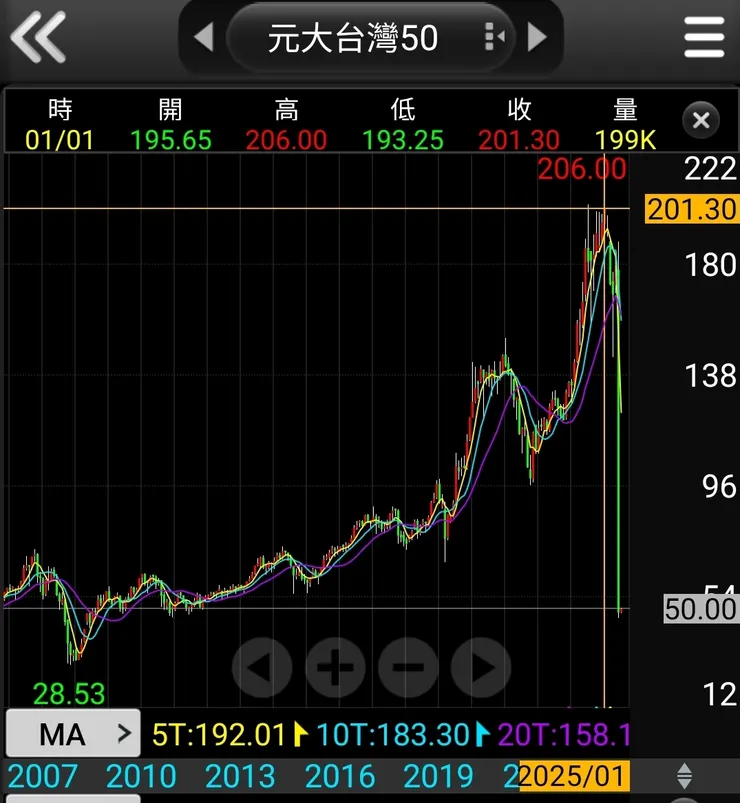Zoom in the chart with plus
Screen dimensions: 740x803
point(335,665)
